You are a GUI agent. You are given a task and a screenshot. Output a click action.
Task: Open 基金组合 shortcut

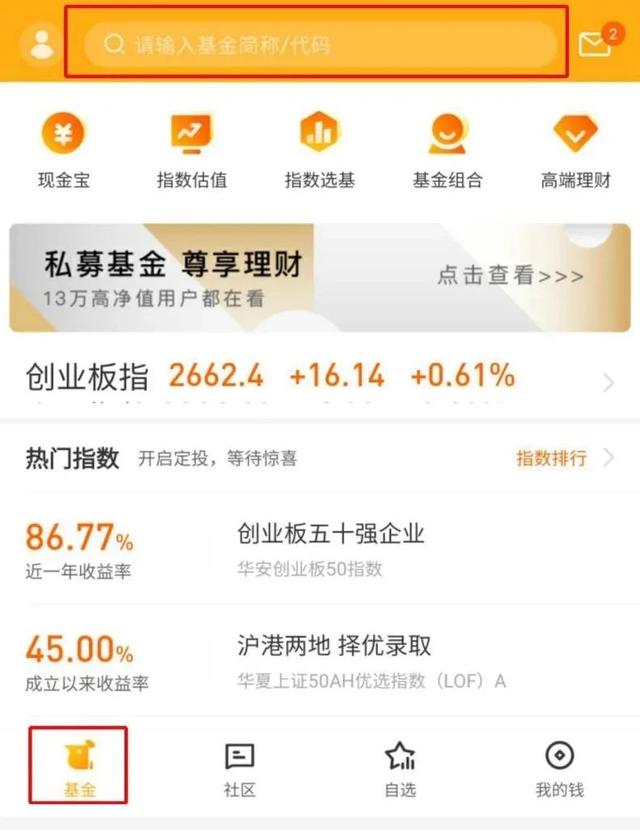447,150
